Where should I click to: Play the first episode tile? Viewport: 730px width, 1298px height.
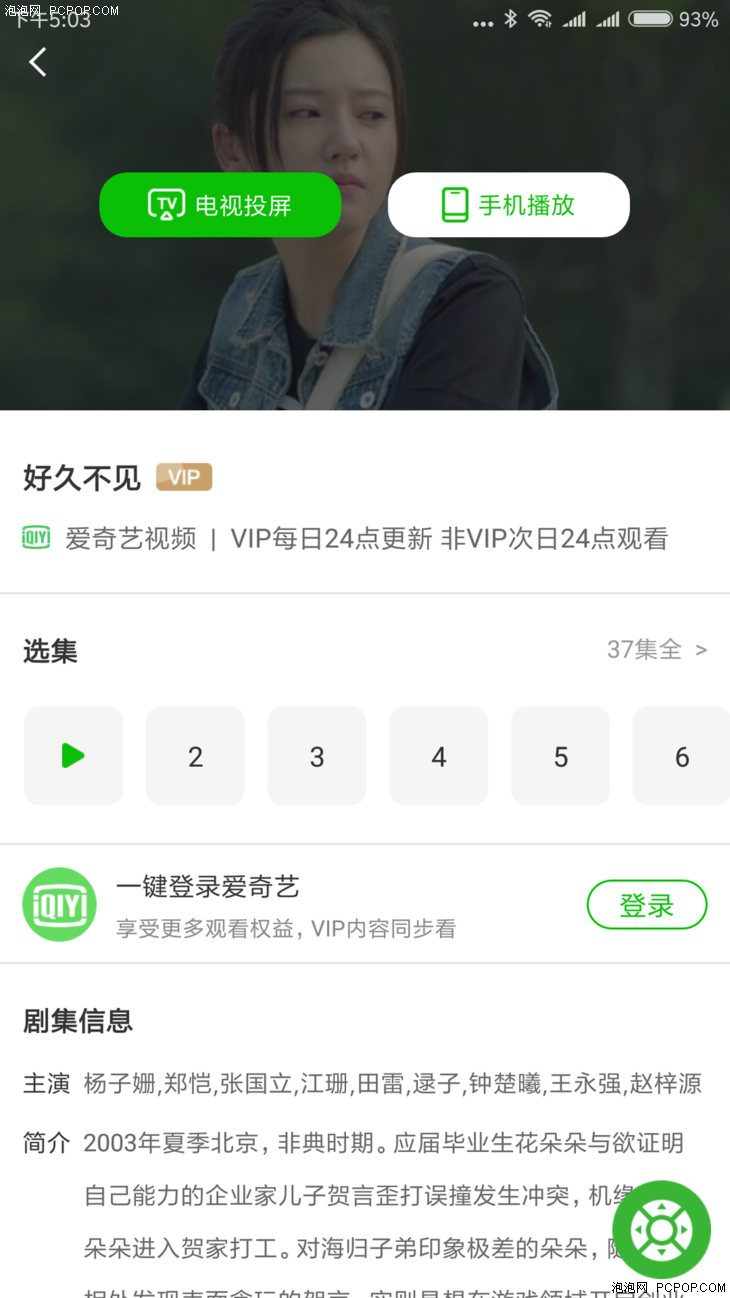click(x=73, y=756)
